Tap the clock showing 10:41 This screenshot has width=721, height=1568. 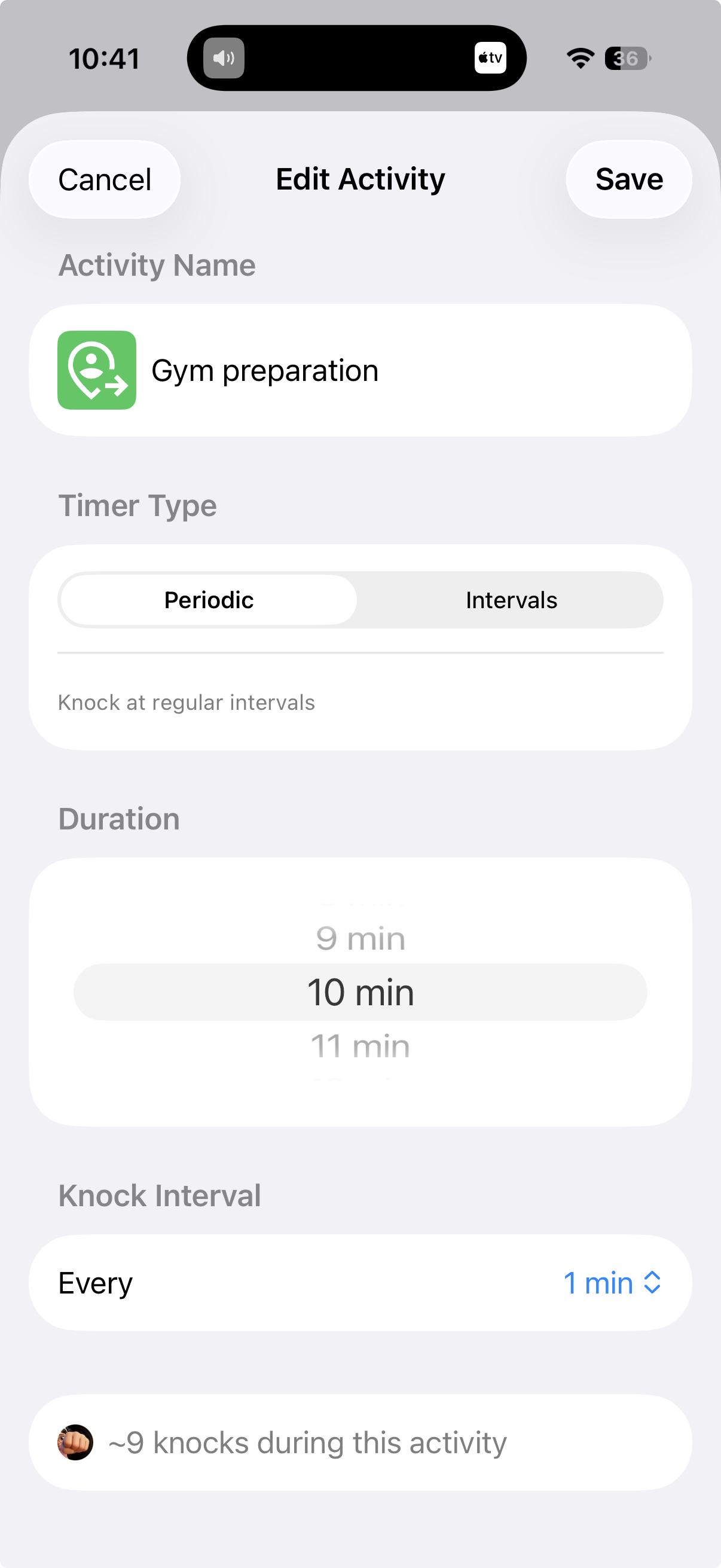click(104, 58)
